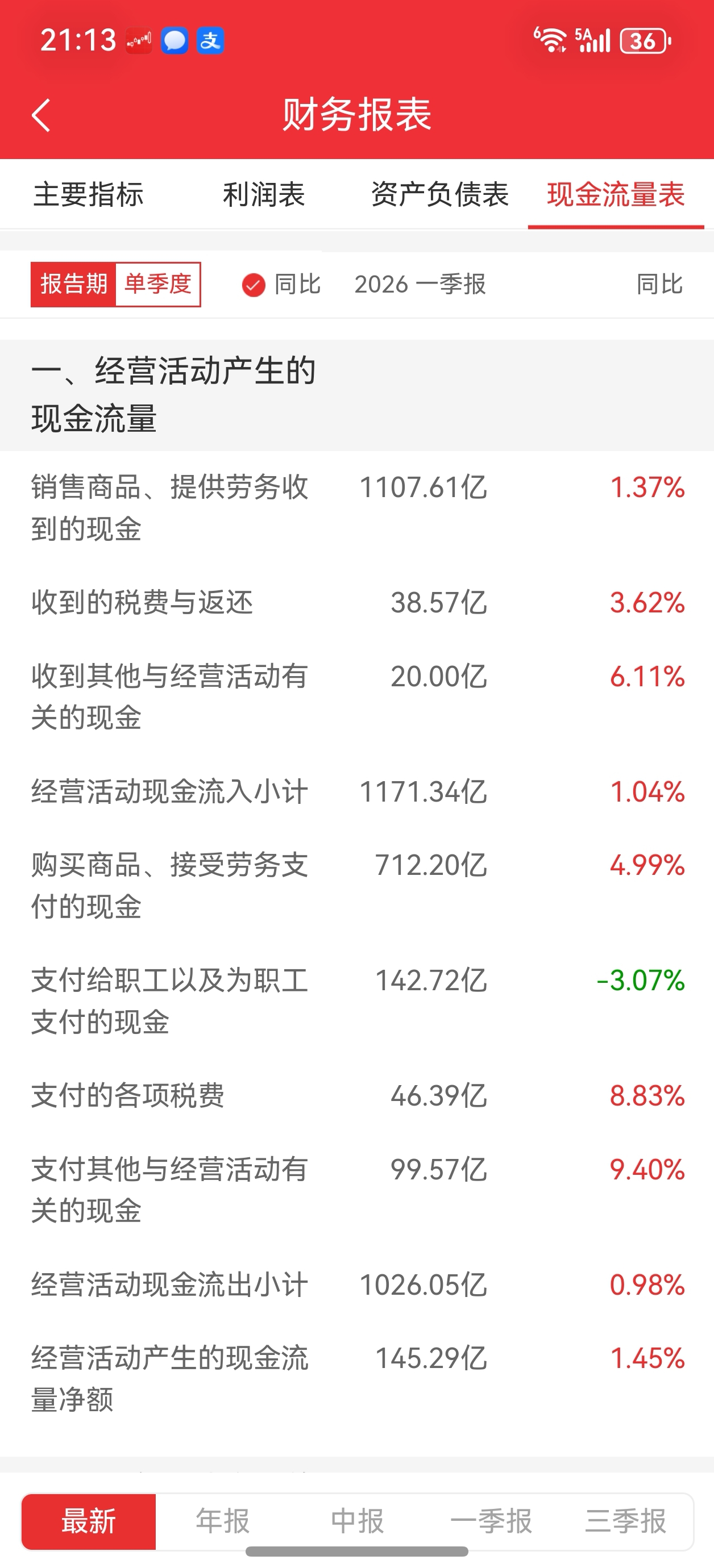This screenshot has height=1568, width=714.
Task: Open the 利润表 tab
Action: tap(264, 195)
